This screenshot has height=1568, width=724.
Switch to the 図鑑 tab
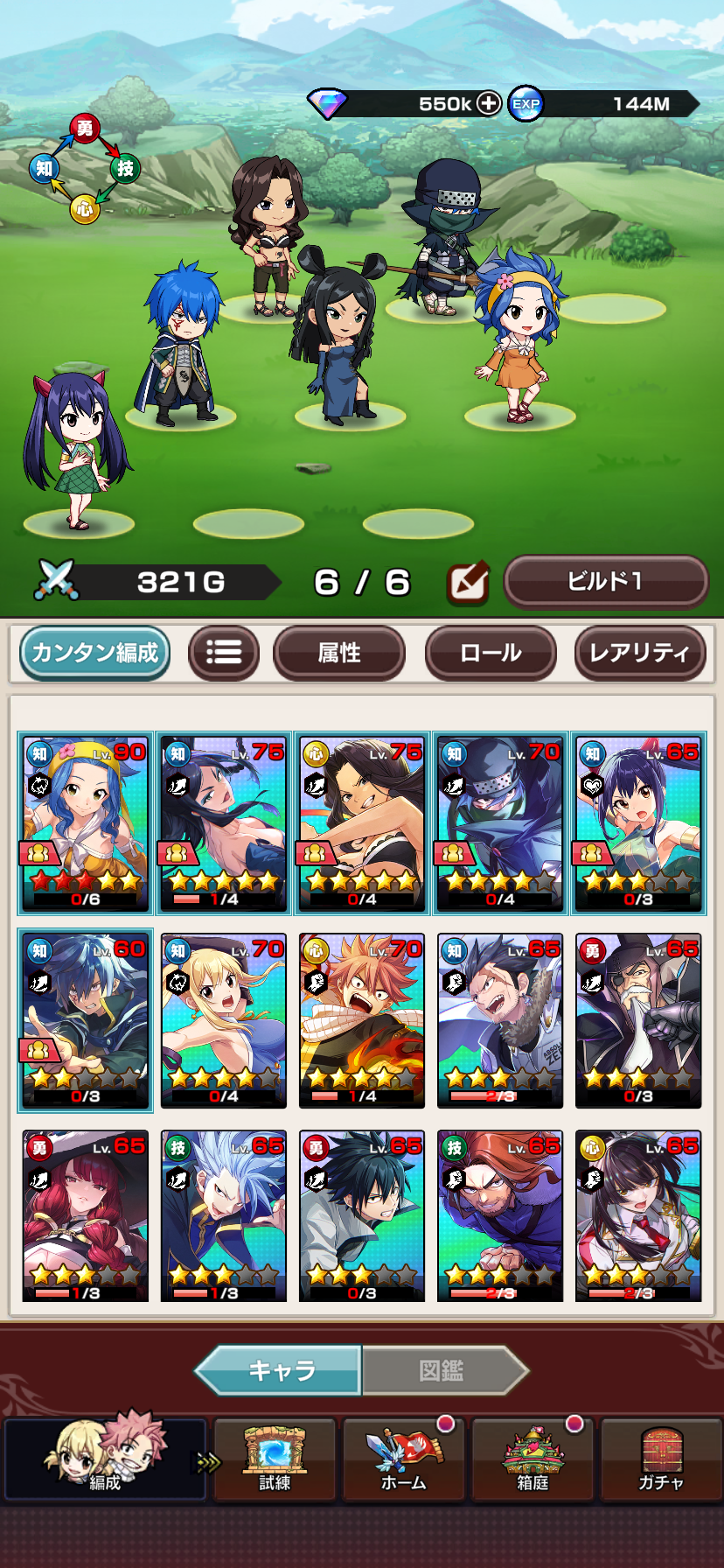(442, 1369)
